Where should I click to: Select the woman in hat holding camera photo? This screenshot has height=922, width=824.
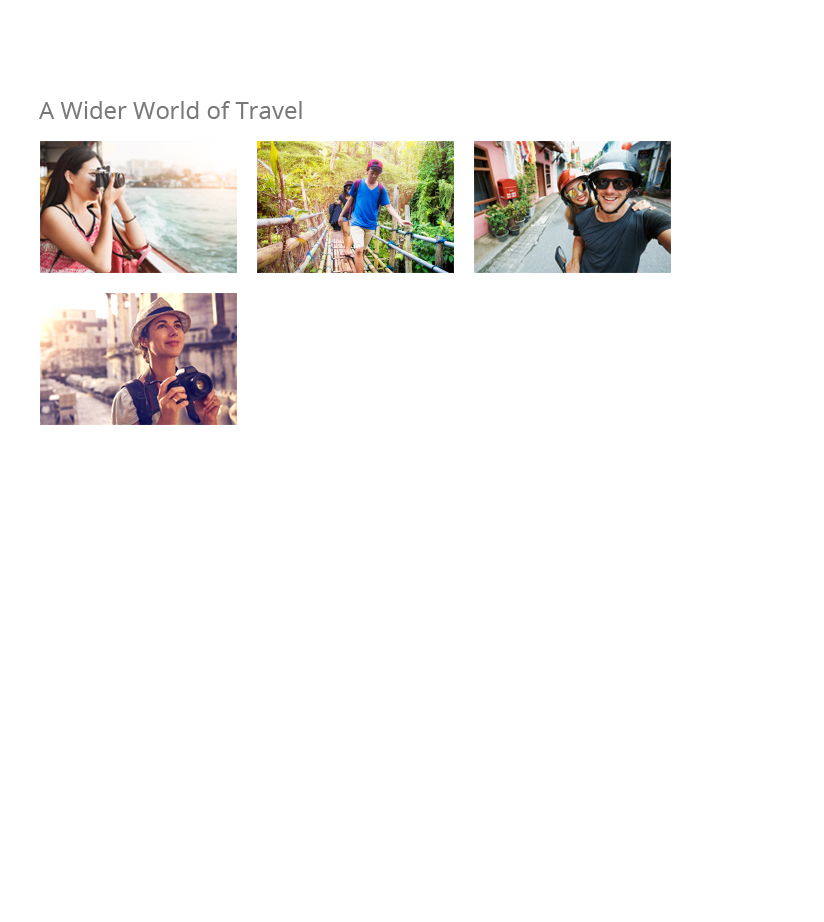coord(138,359)
